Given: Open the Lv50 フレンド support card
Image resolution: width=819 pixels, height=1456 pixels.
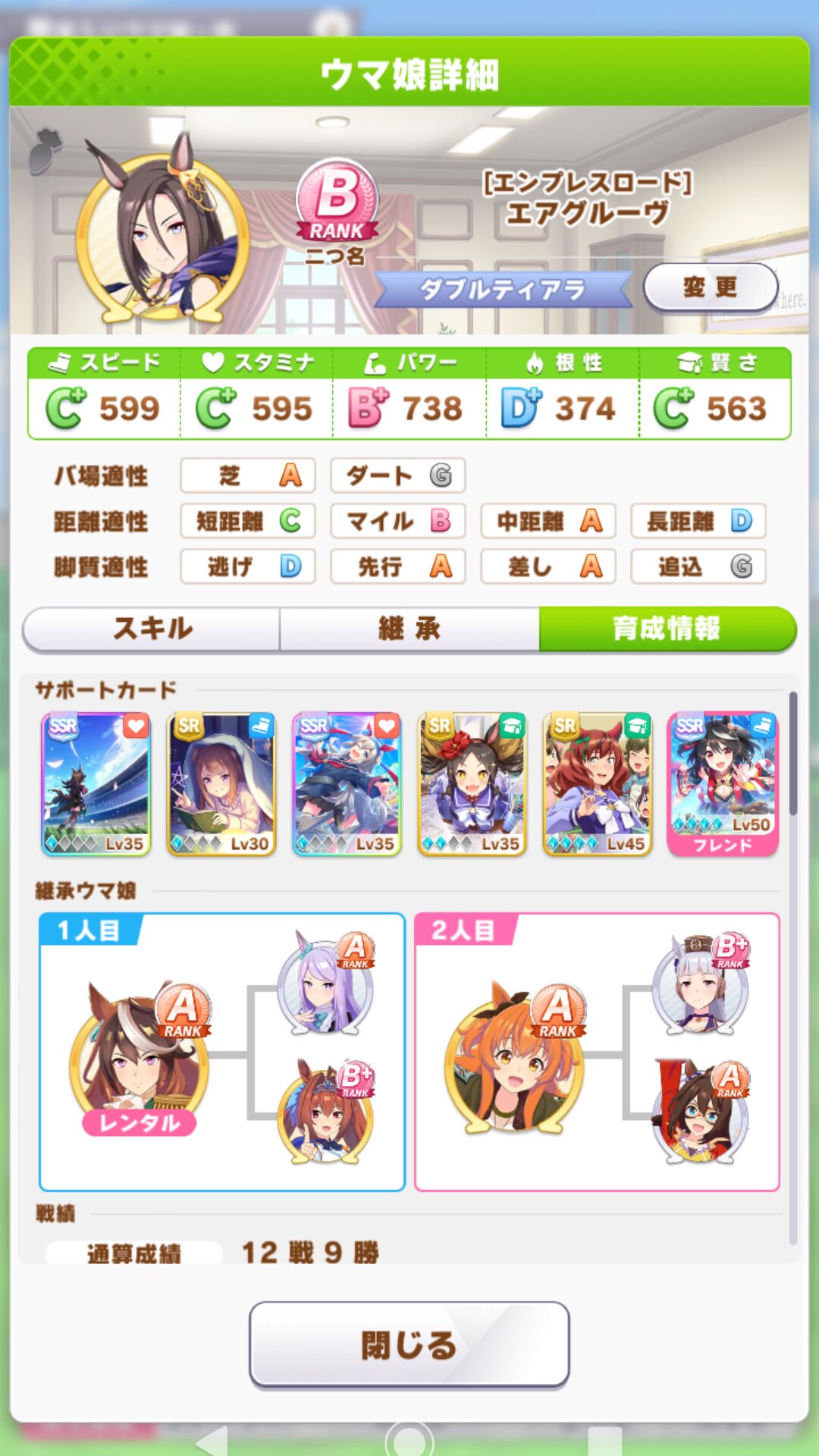Looking at the screenshot, I should click(x=723, y=783).
